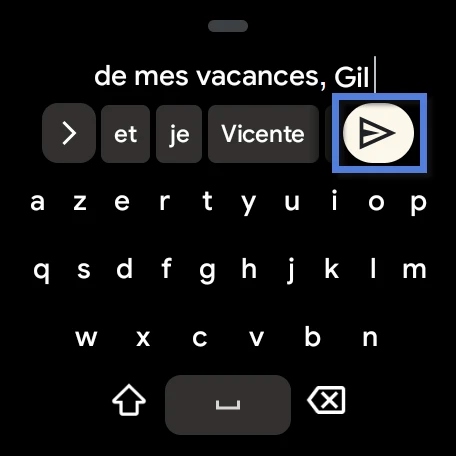Tap the "m" key
The image size is (456, 456).
tap(414, 269)
